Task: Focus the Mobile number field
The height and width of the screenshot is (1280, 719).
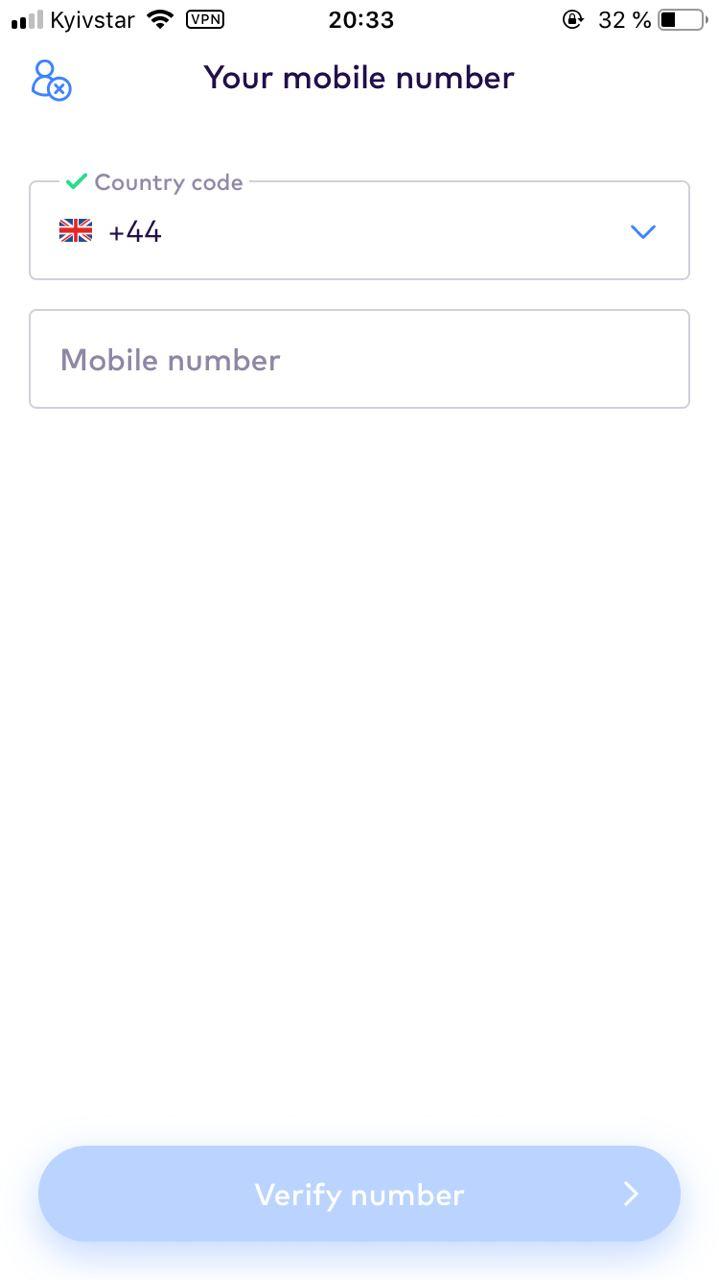Action: (359, 359)
